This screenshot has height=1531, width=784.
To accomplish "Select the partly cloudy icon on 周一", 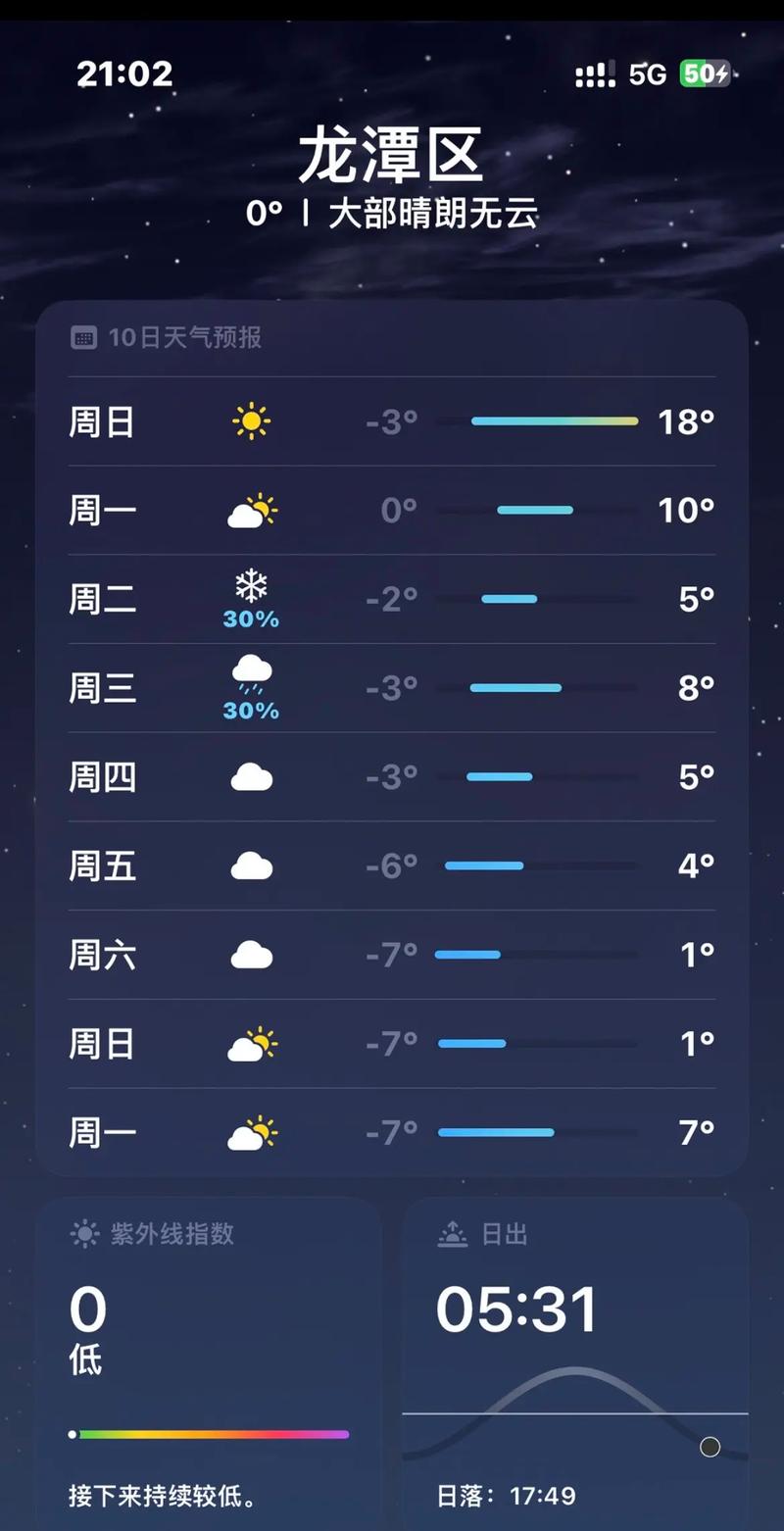I will pyautogui.click(x=252, y=511).
